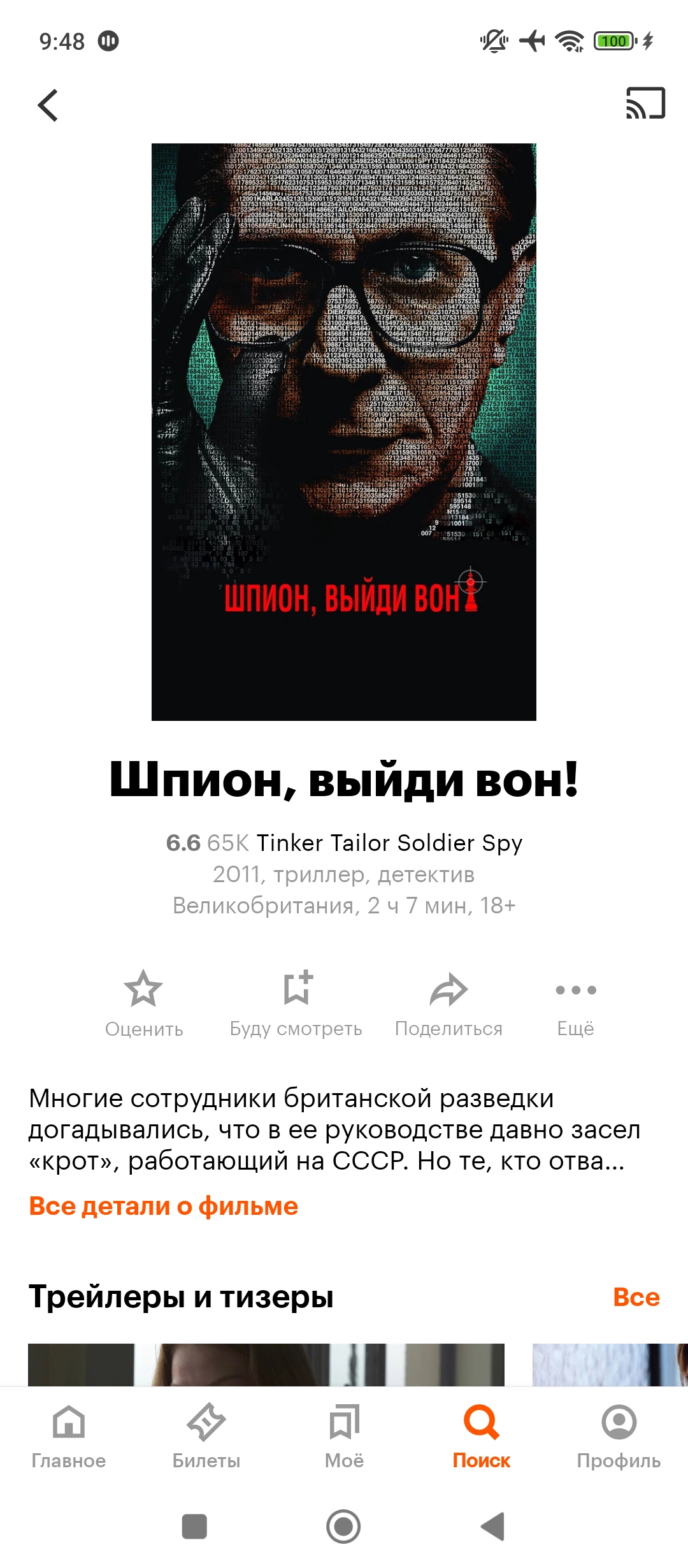Tap the system home button
The image size is (688, 1568).
(343, 1527)
